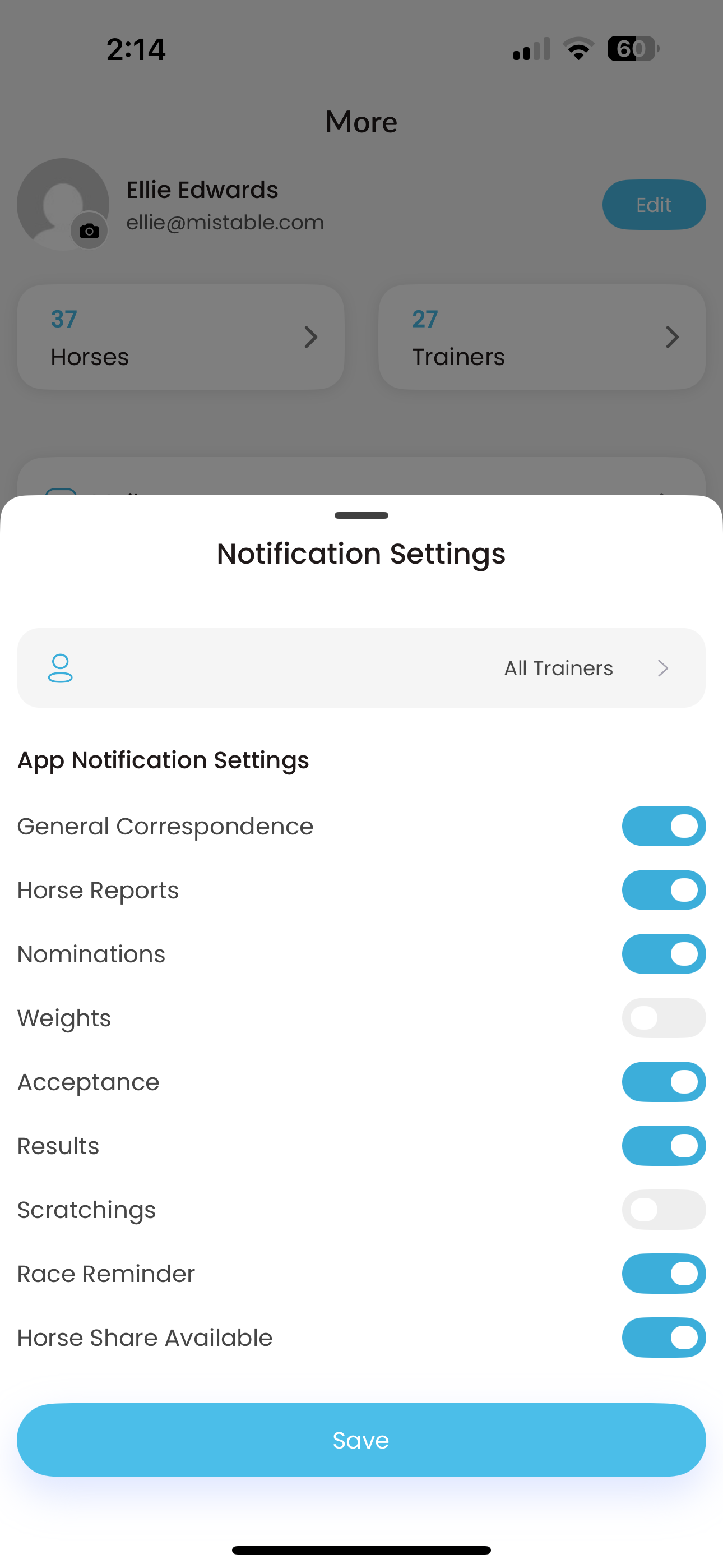The height and width of the screenshot is (1568, 723).
Task: Turn off General Correspondence notifications
Action: pyautogui.click(x=664, y=826)
